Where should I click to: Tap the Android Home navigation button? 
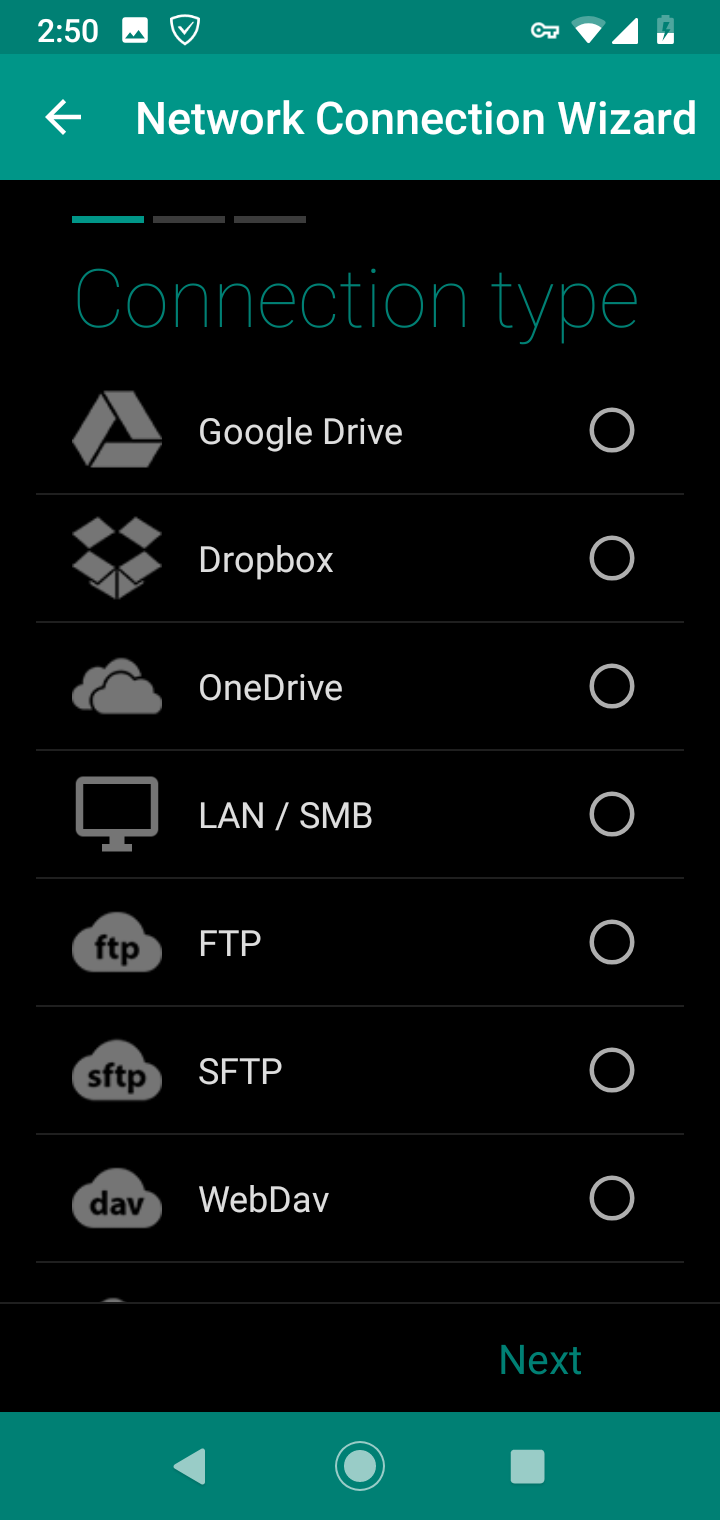point(360,1464)
